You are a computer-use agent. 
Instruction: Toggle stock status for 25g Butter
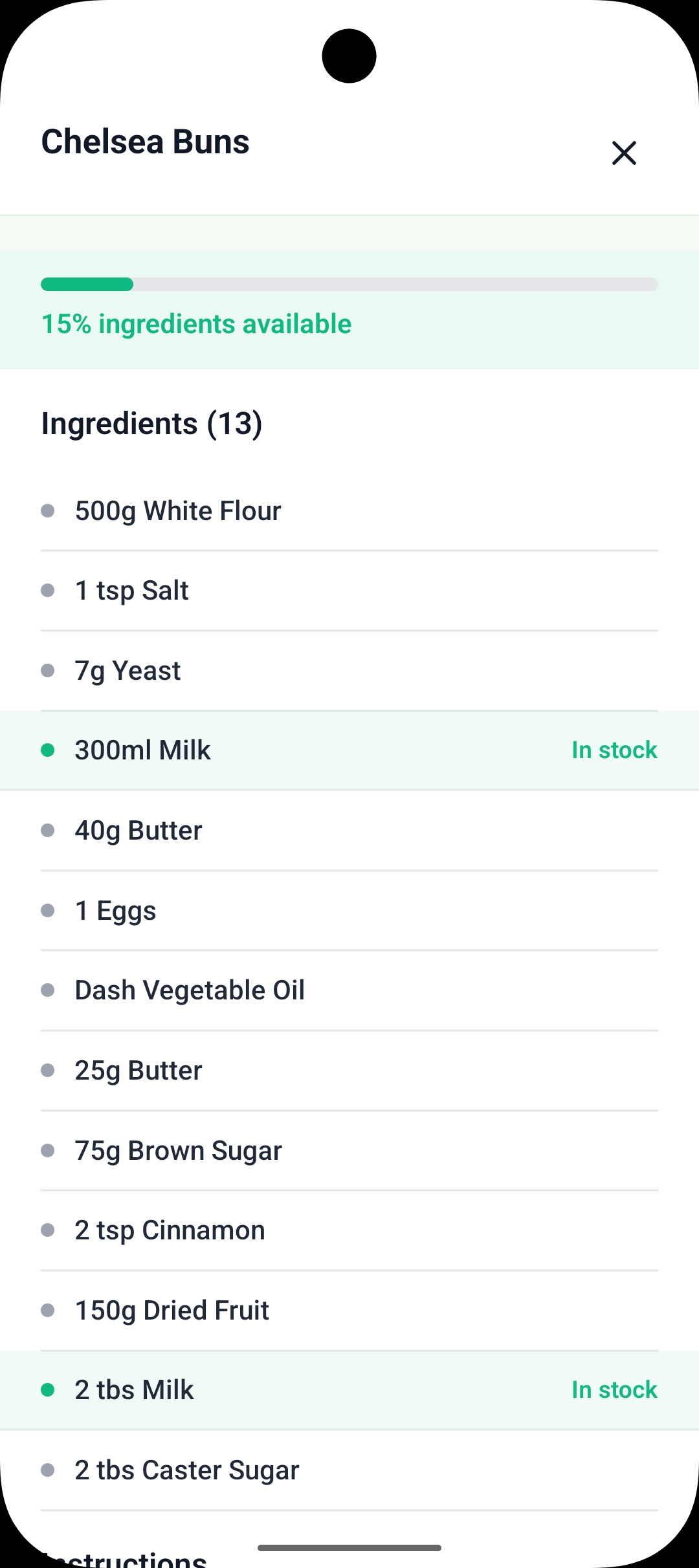349,1070
